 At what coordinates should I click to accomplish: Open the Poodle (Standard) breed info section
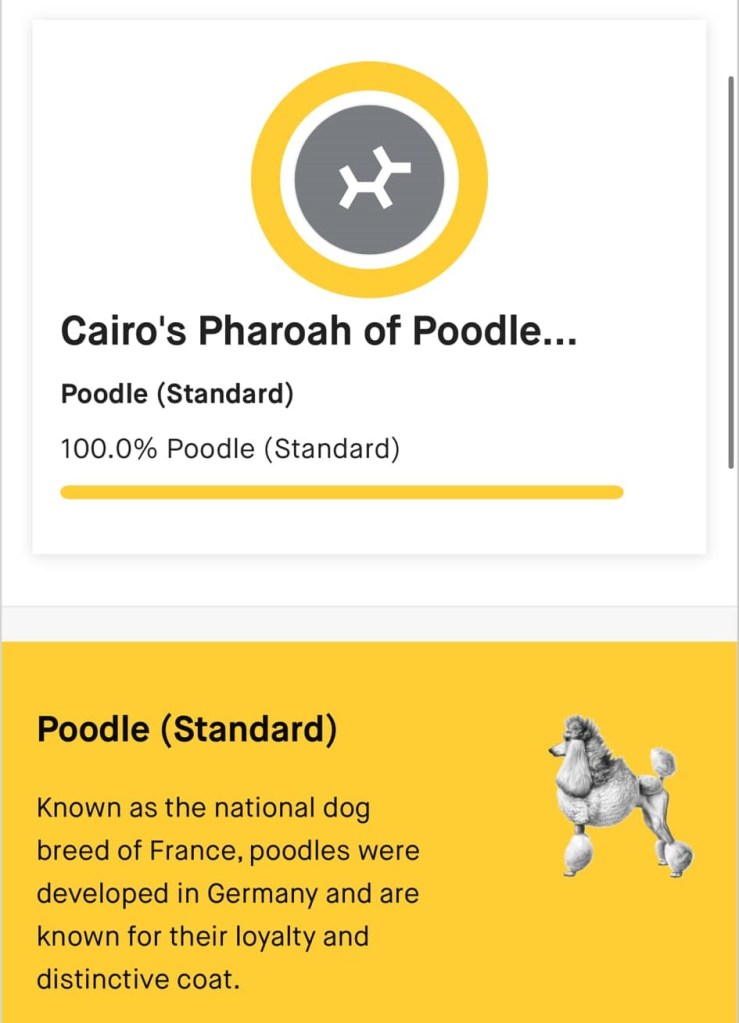(x=187, y=730)
